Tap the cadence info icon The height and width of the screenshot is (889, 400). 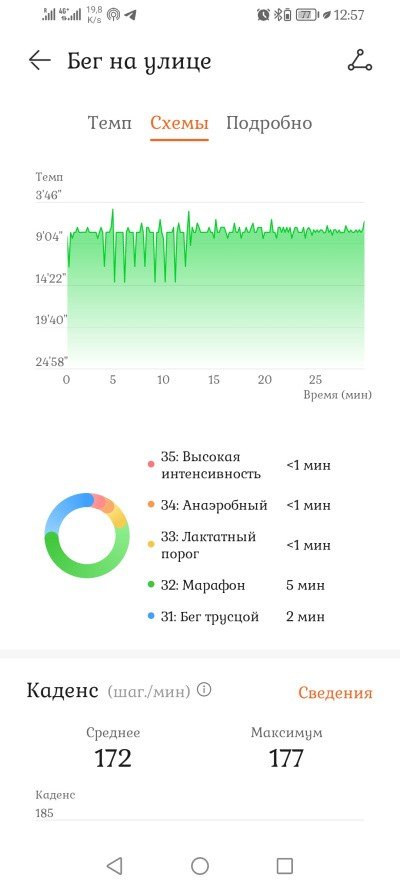(x=204, y=690)
